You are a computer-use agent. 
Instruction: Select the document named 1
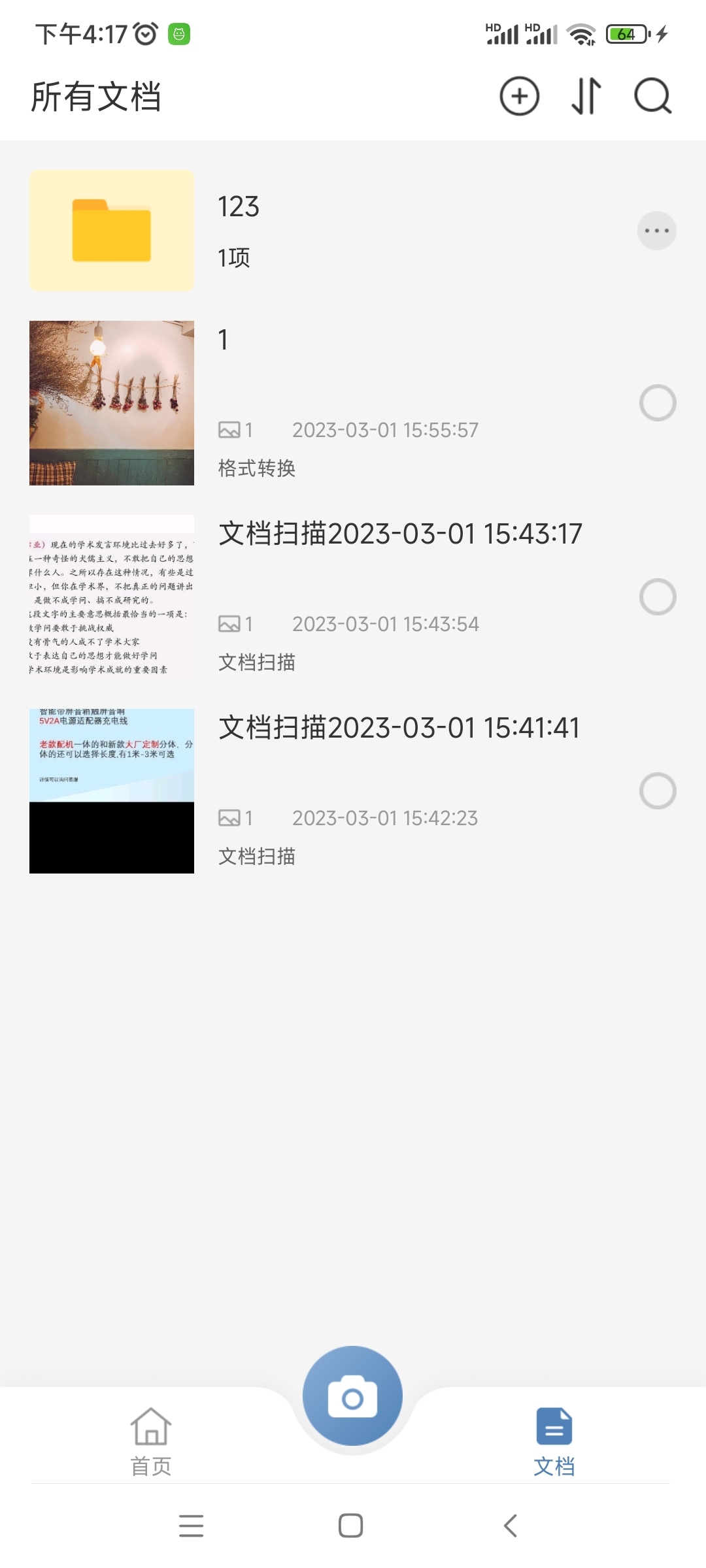click(x=657, y=402)
